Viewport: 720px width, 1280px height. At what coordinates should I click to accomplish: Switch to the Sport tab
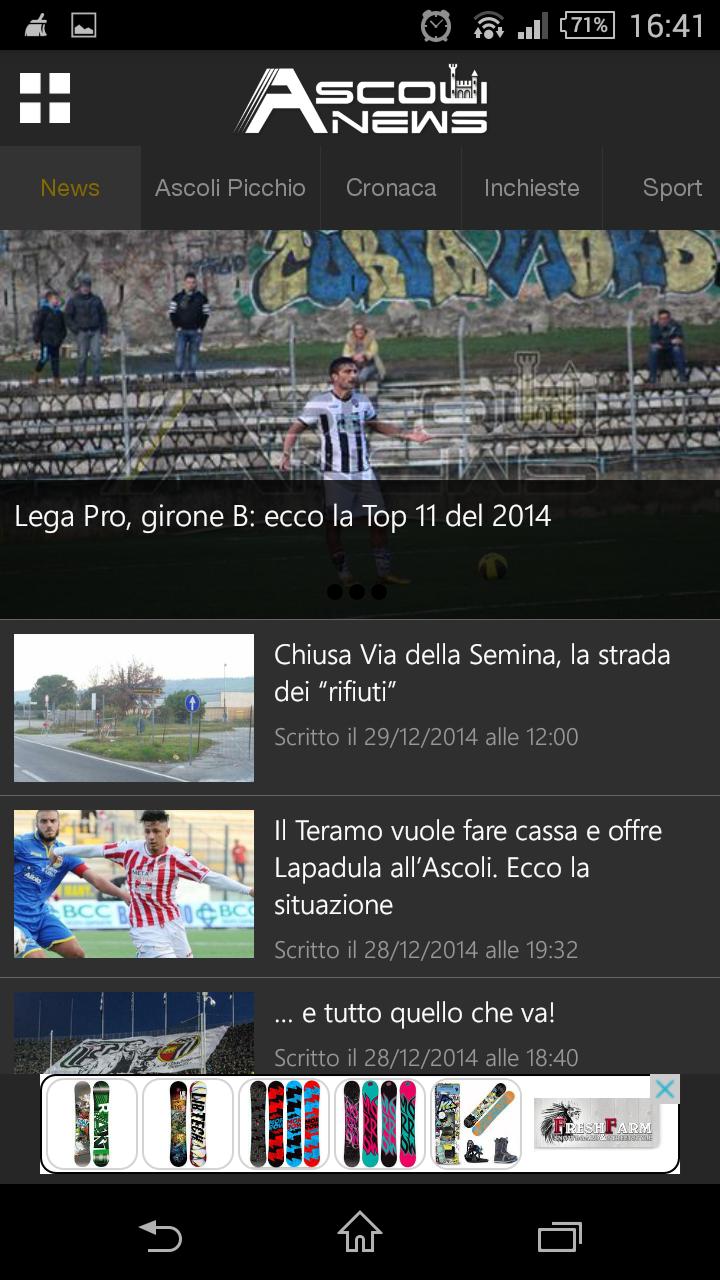click(x=671, y=188)
